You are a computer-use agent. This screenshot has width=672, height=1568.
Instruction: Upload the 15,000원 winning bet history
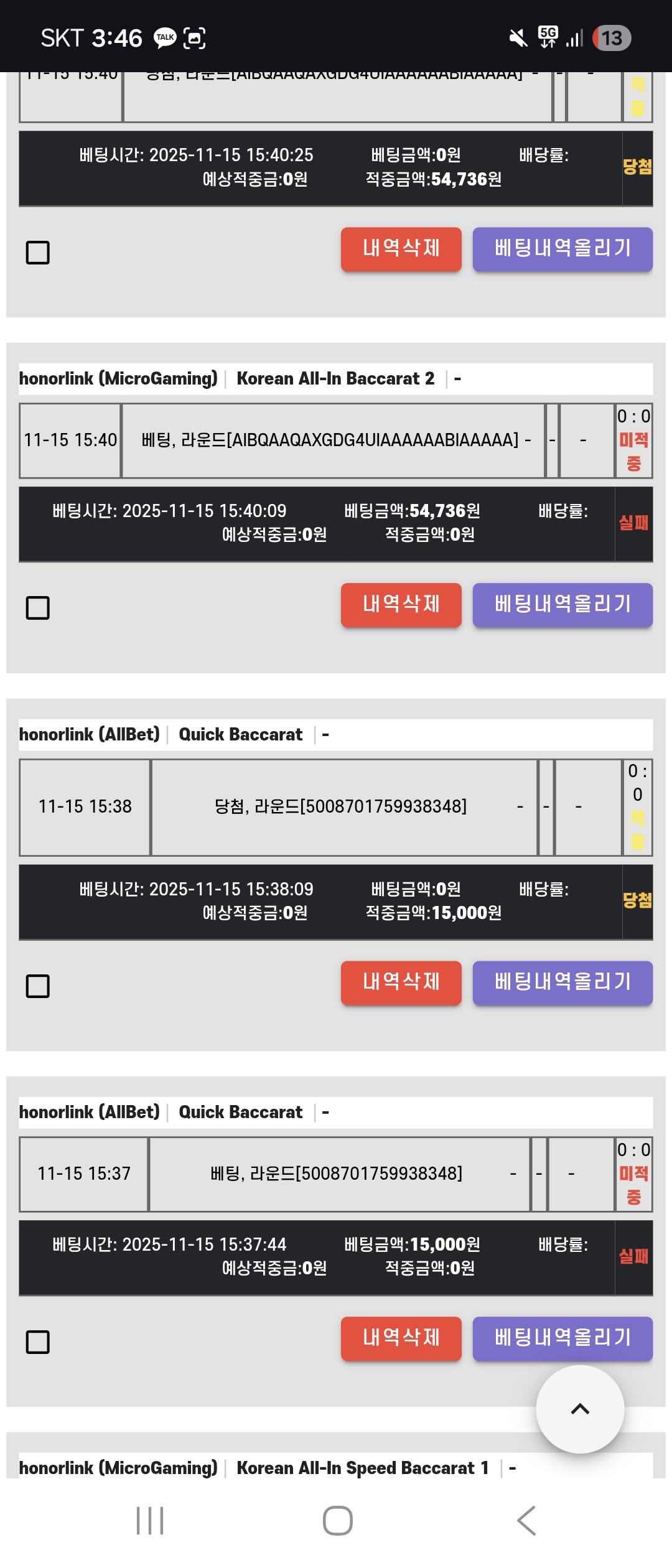pos(562,983)
